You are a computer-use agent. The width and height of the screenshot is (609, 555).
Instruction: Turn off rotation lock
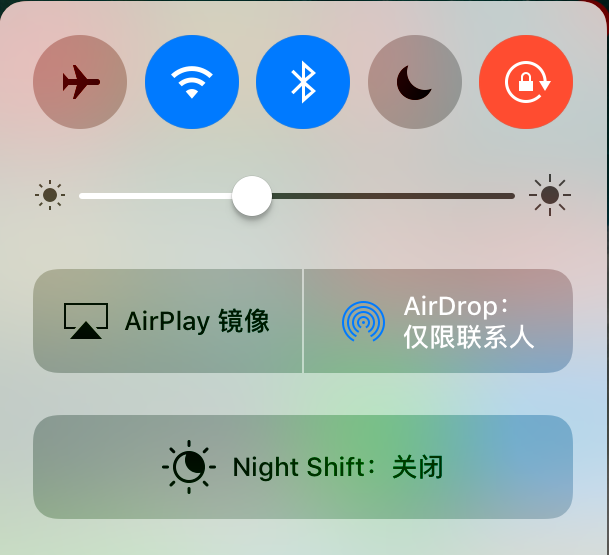point(526,83)
